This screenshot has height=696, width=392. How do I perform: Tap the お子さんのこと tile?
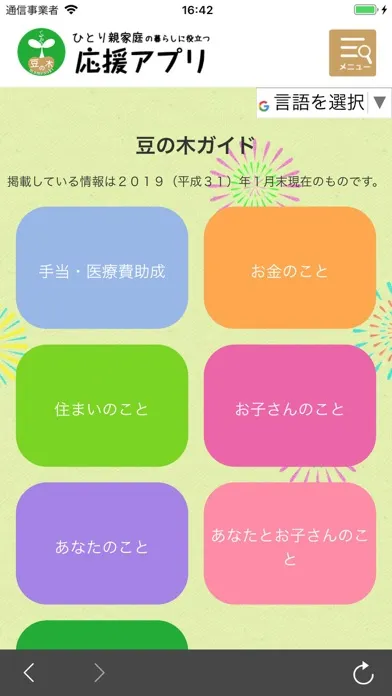290,406
